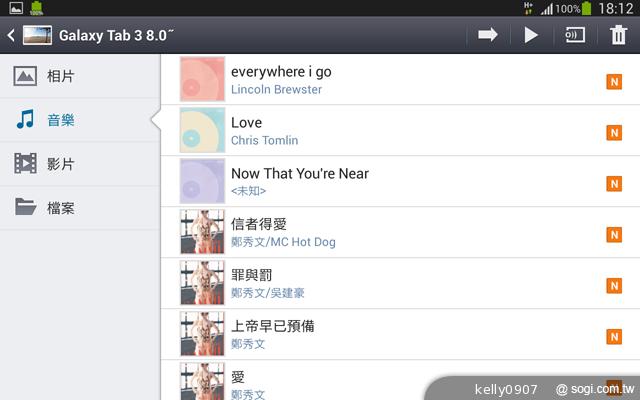
Task: Switch to the 相片 category
Action: pyautogui.click(x=60, y=76)
